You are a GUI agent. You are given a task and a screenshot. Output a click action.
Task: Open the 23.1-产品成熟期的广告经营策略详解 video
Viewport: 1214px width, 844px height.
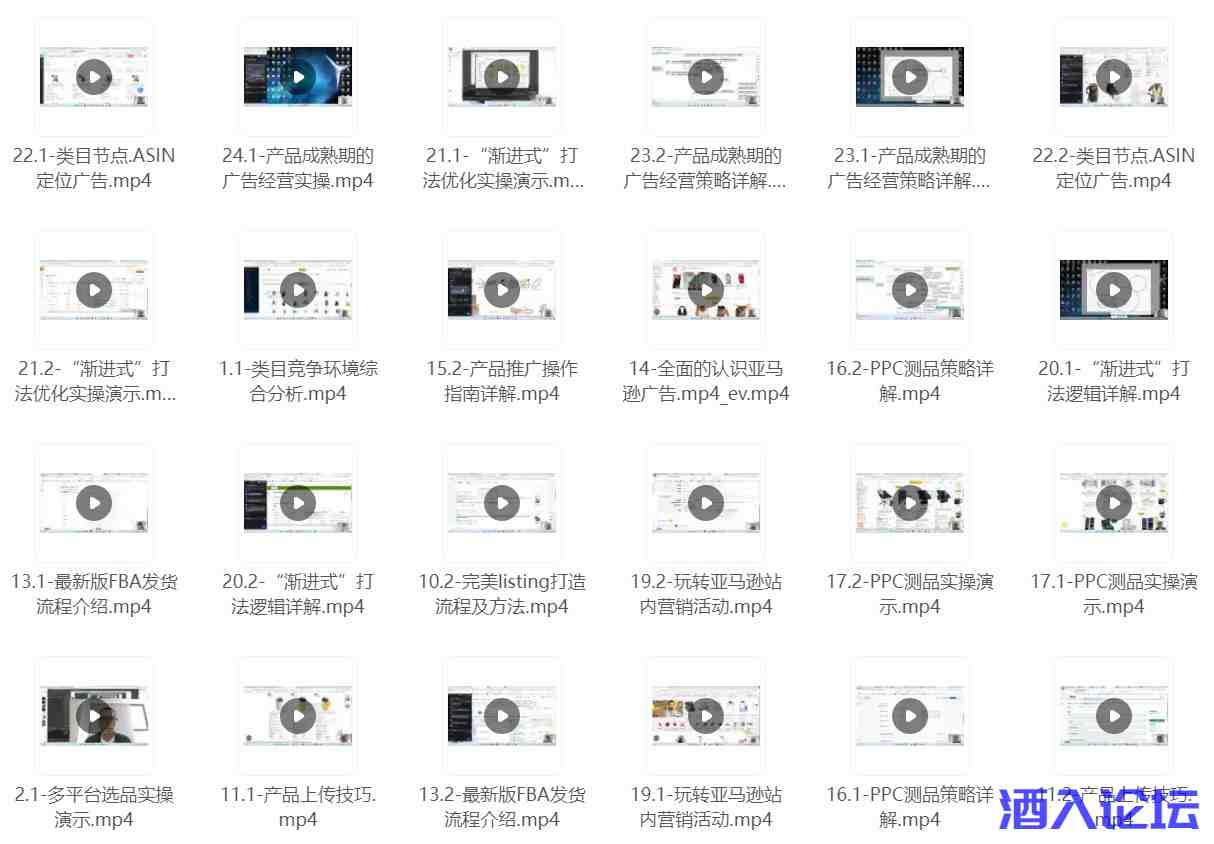(x=910, y=77)
